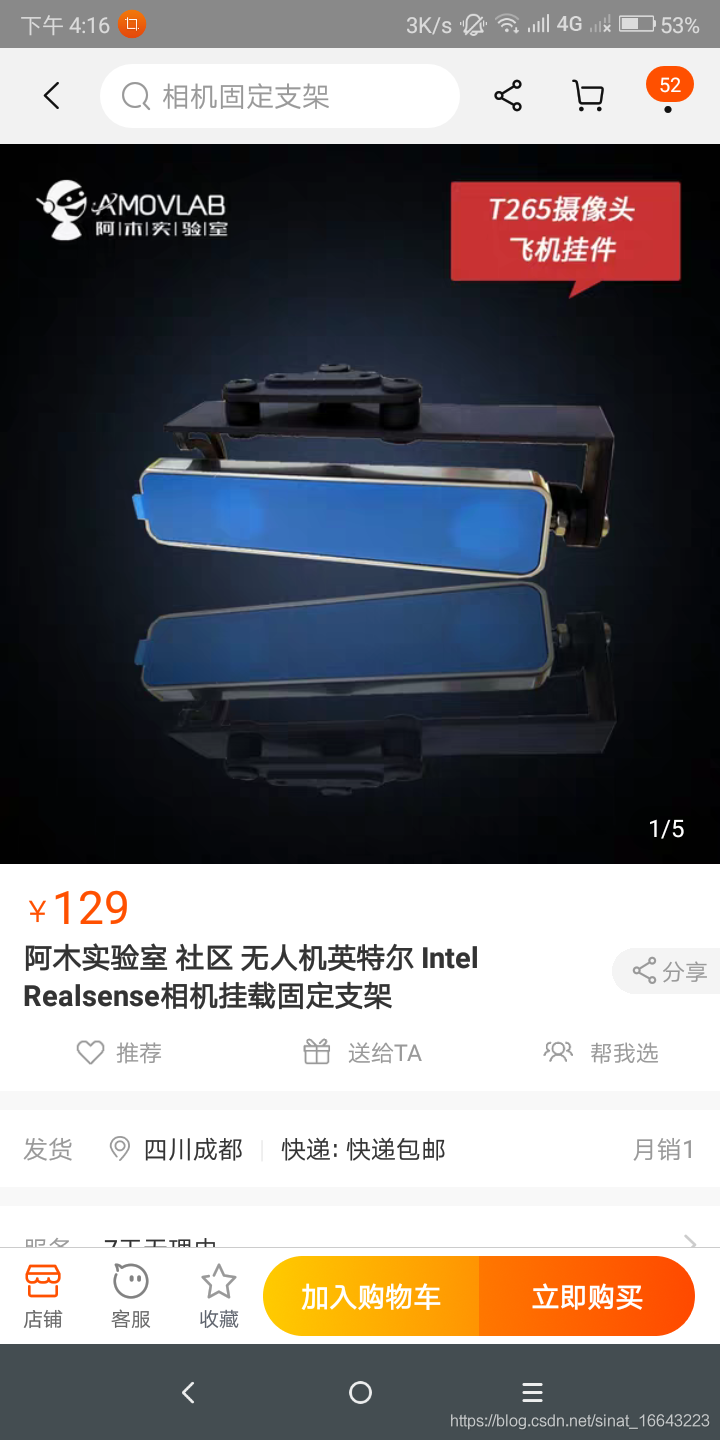This screenshot has width=720, height=1440.
Task: Tap 加入购物车 to add to cart
Action: (x=371, y=1297)
